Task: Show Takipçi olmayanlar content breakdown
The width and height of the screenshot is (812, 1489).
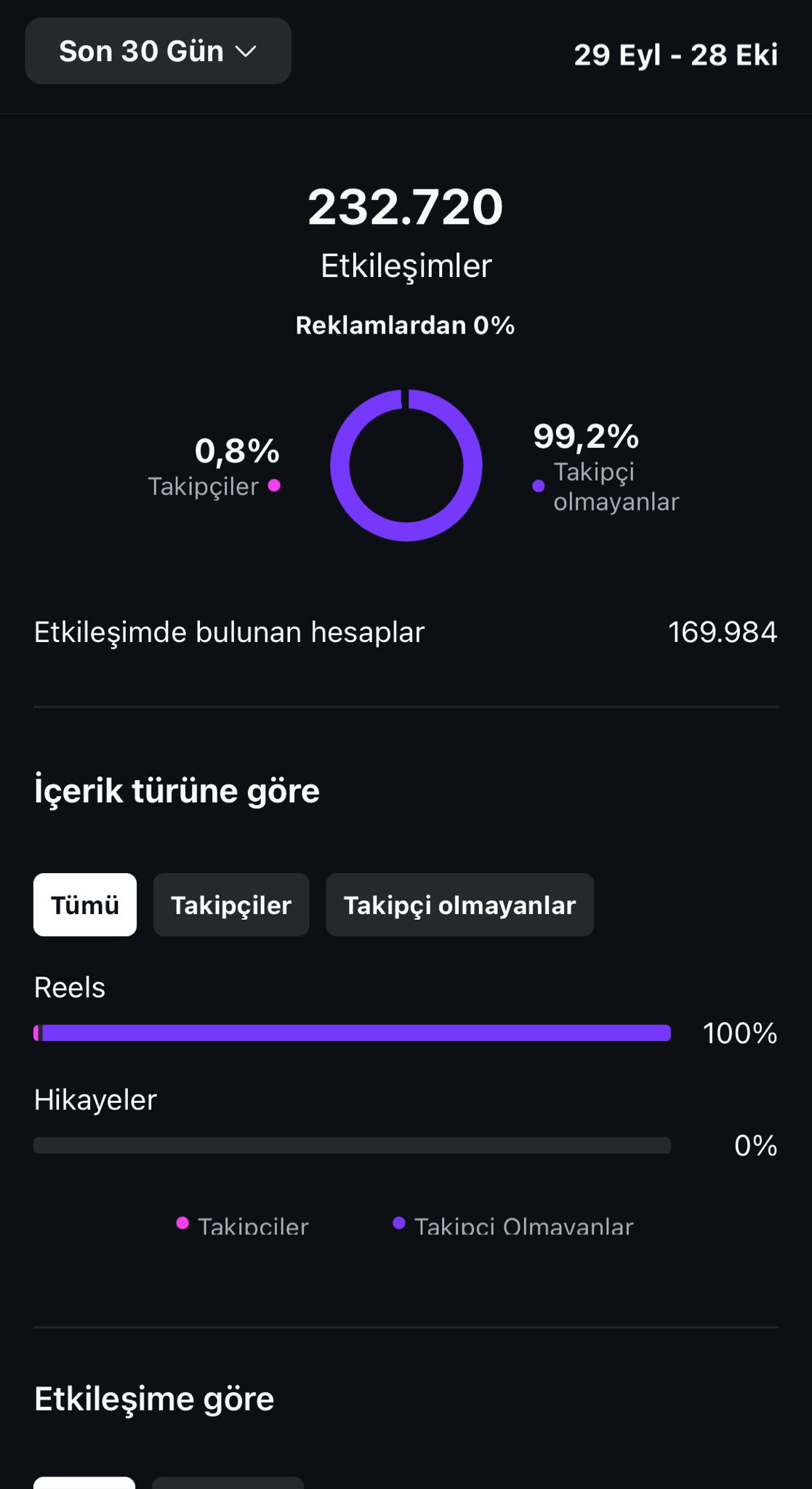Action: click(x=459, y=904)
